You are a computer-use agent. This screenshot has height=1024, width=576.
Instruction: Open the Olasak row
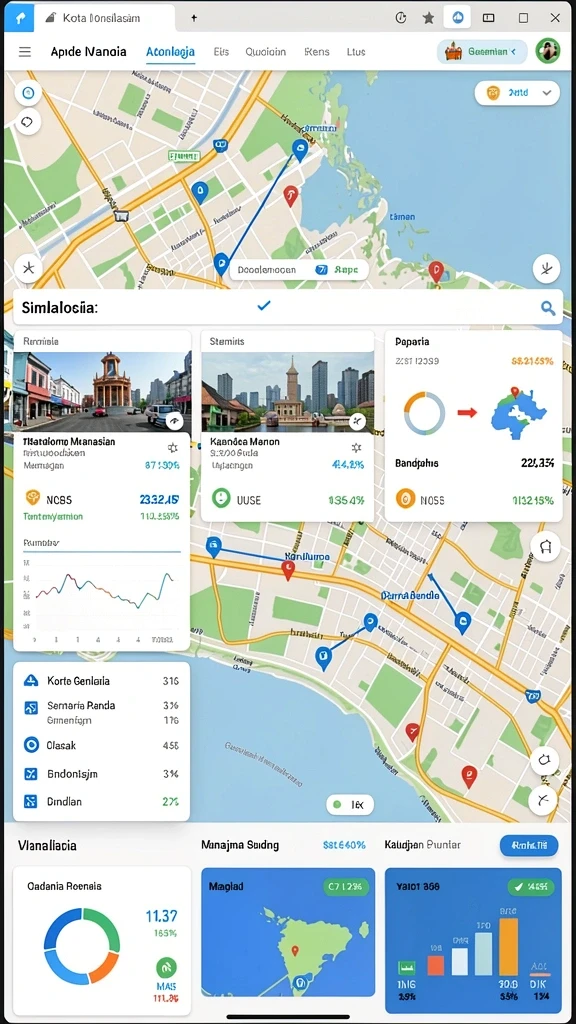click(101, 744)
